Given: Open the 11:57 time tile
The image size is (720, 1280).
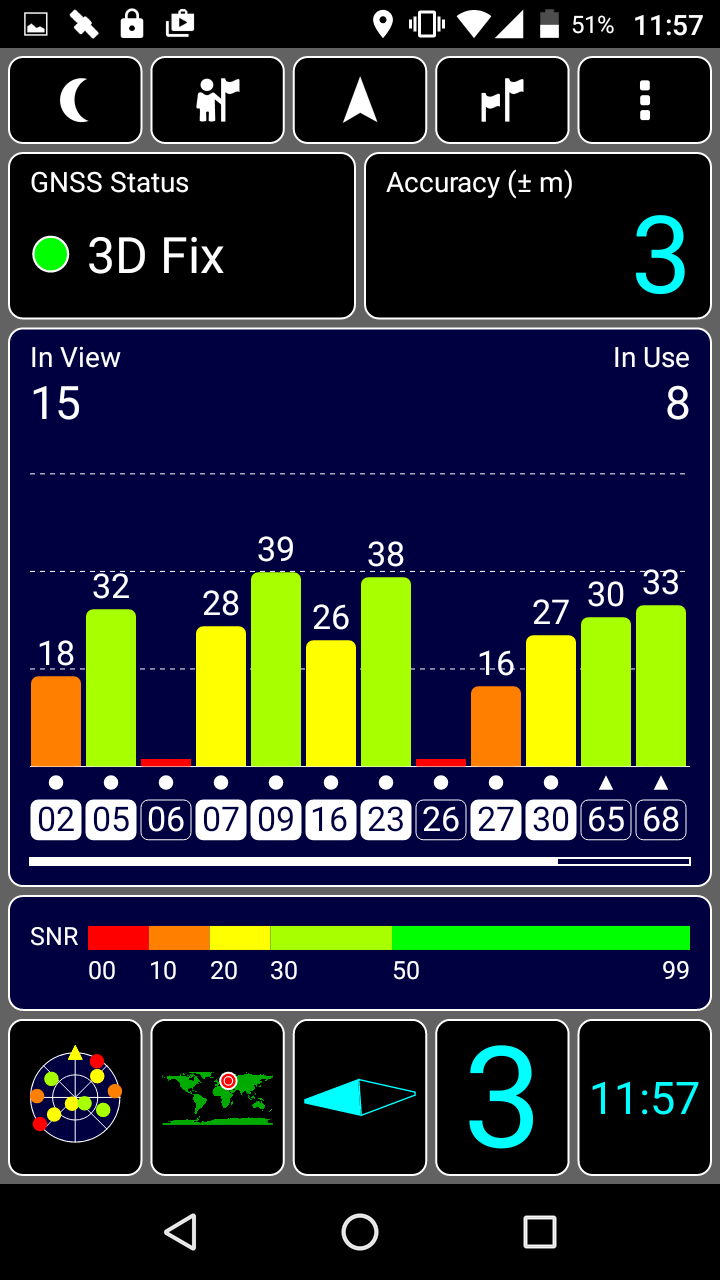Looking at the screenshot, I should (x=645, y=1097).
